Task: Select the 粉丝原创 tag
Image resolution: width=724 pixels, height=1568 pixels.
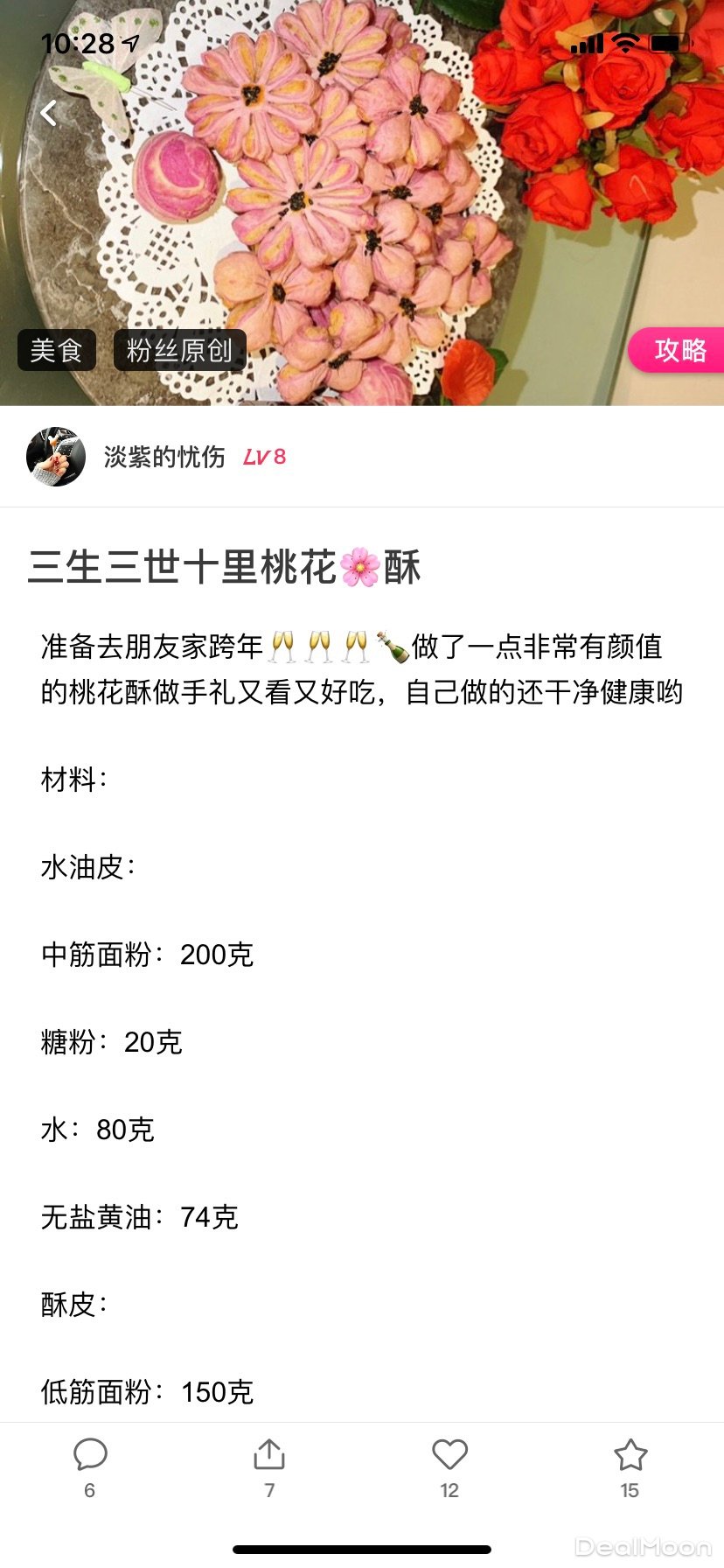Action: (x=179, y=351)
